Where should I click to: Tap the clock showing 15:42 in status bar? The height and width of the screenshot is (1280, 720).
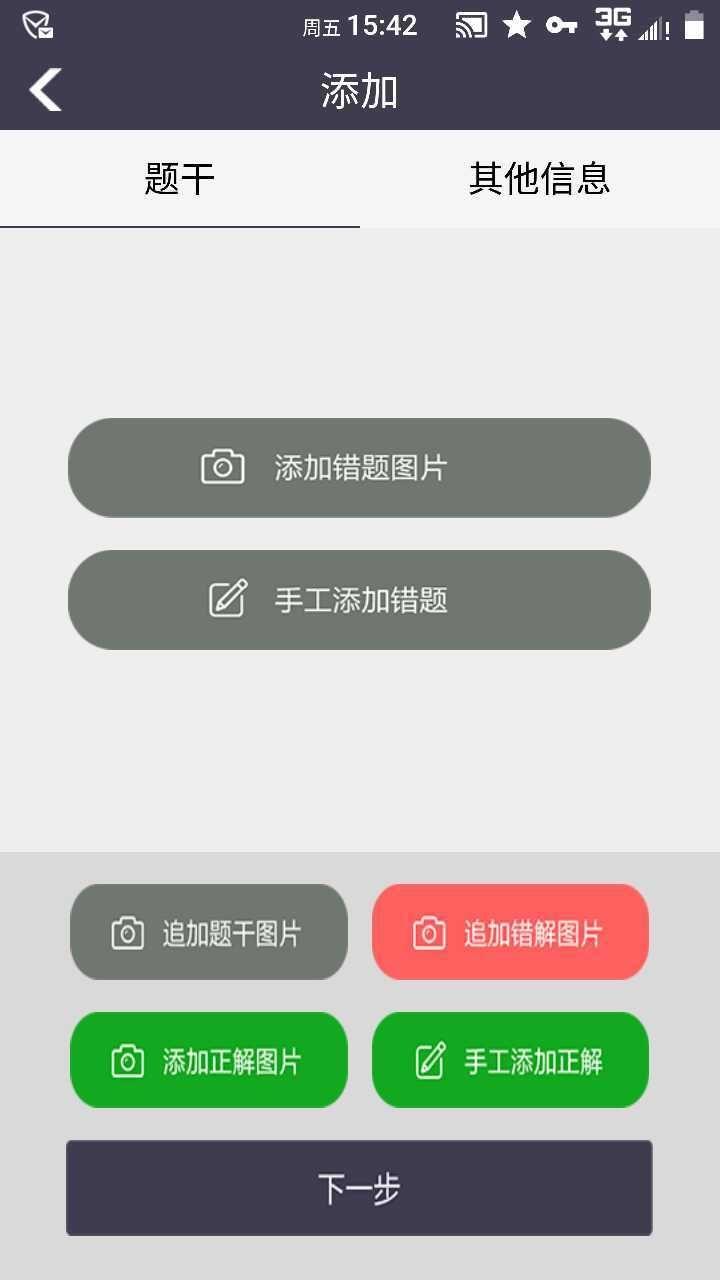pyautogui.click(x=385, y=25)
